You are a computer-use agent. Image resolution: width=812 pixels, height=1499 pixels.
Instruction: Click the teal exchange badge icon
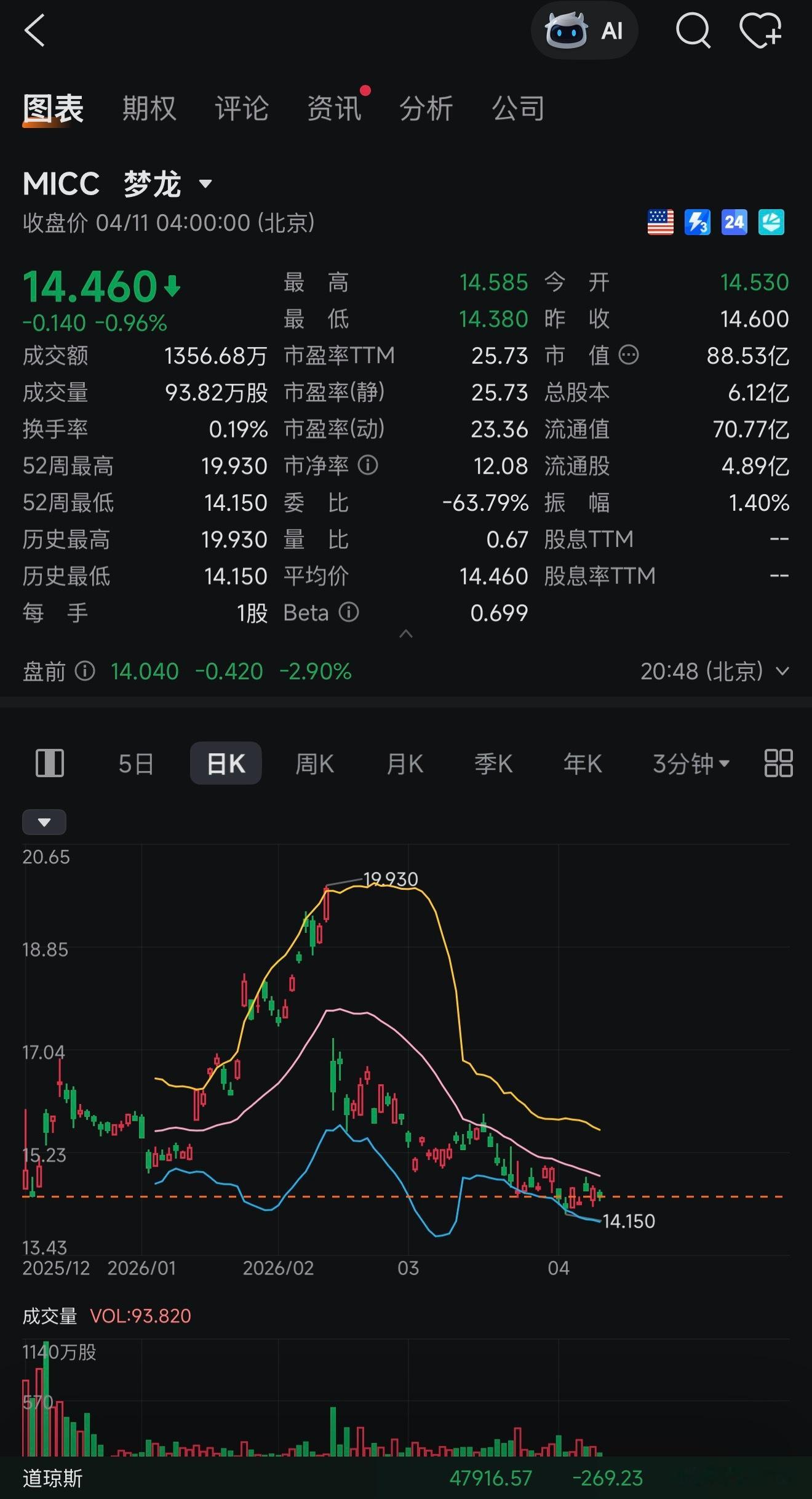(772, 222)
